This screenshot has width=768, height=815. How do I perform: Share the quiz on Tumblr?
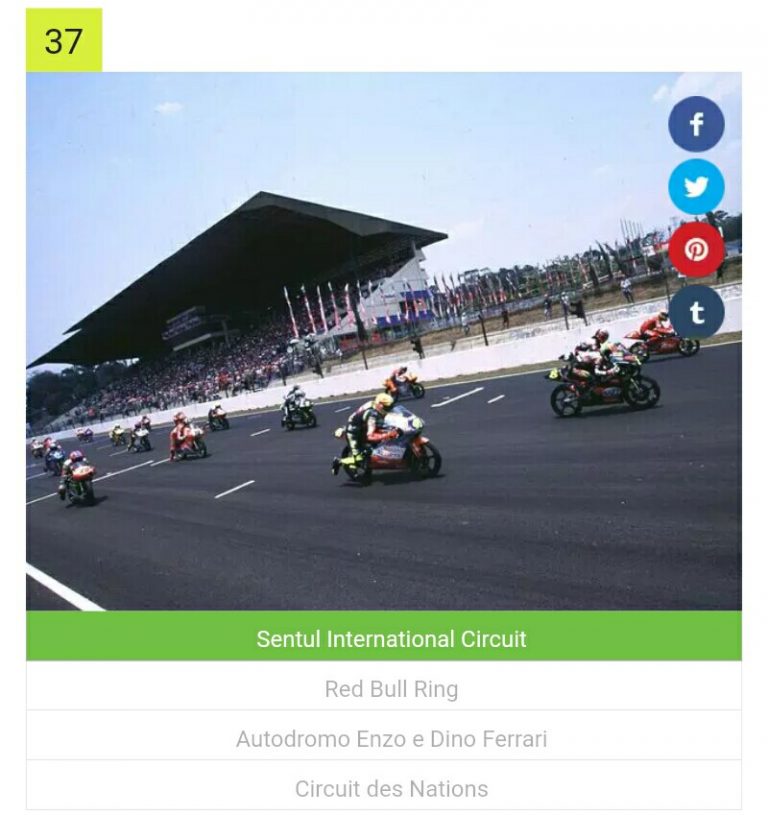696,312
